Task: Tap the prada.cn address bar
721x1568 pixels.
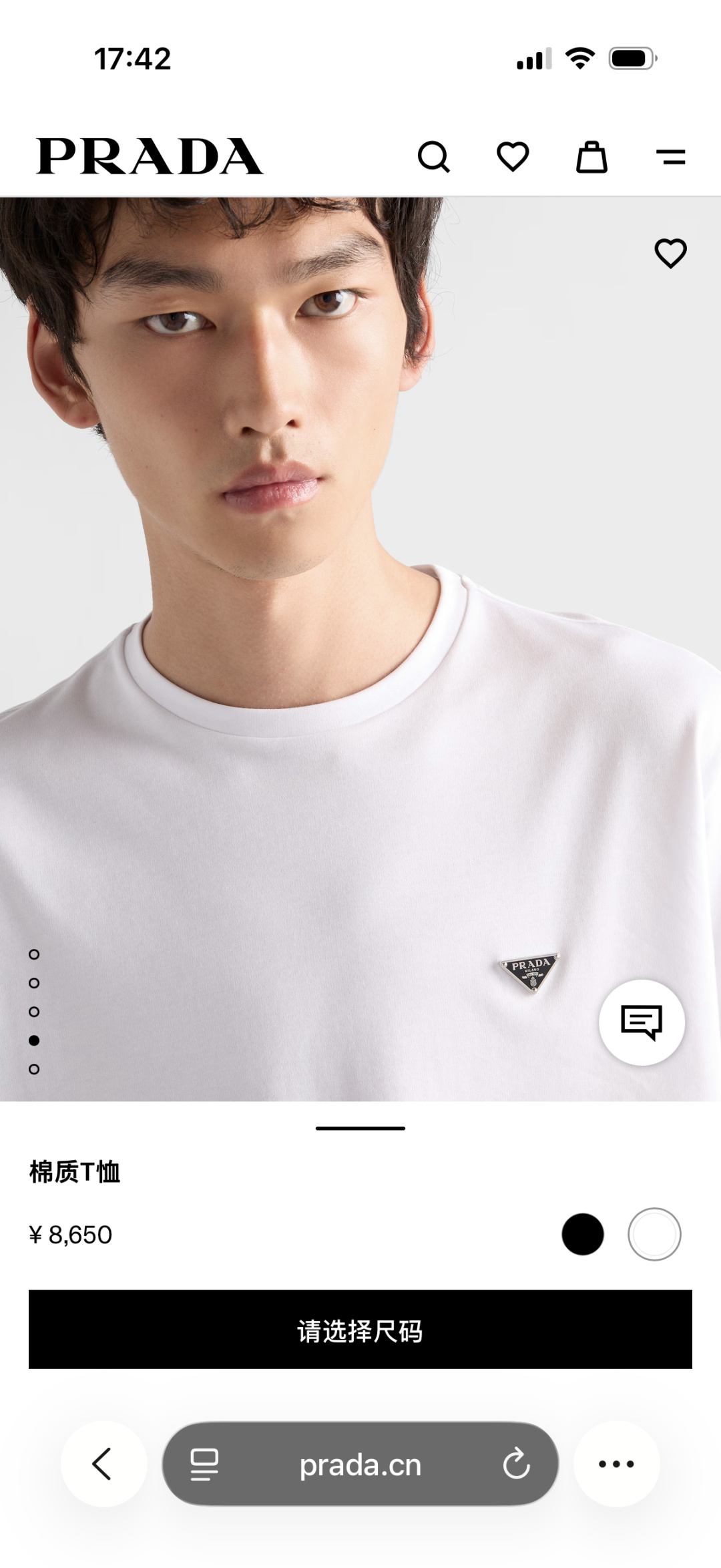Action: pyautogui.click(x=360, y=1464)
